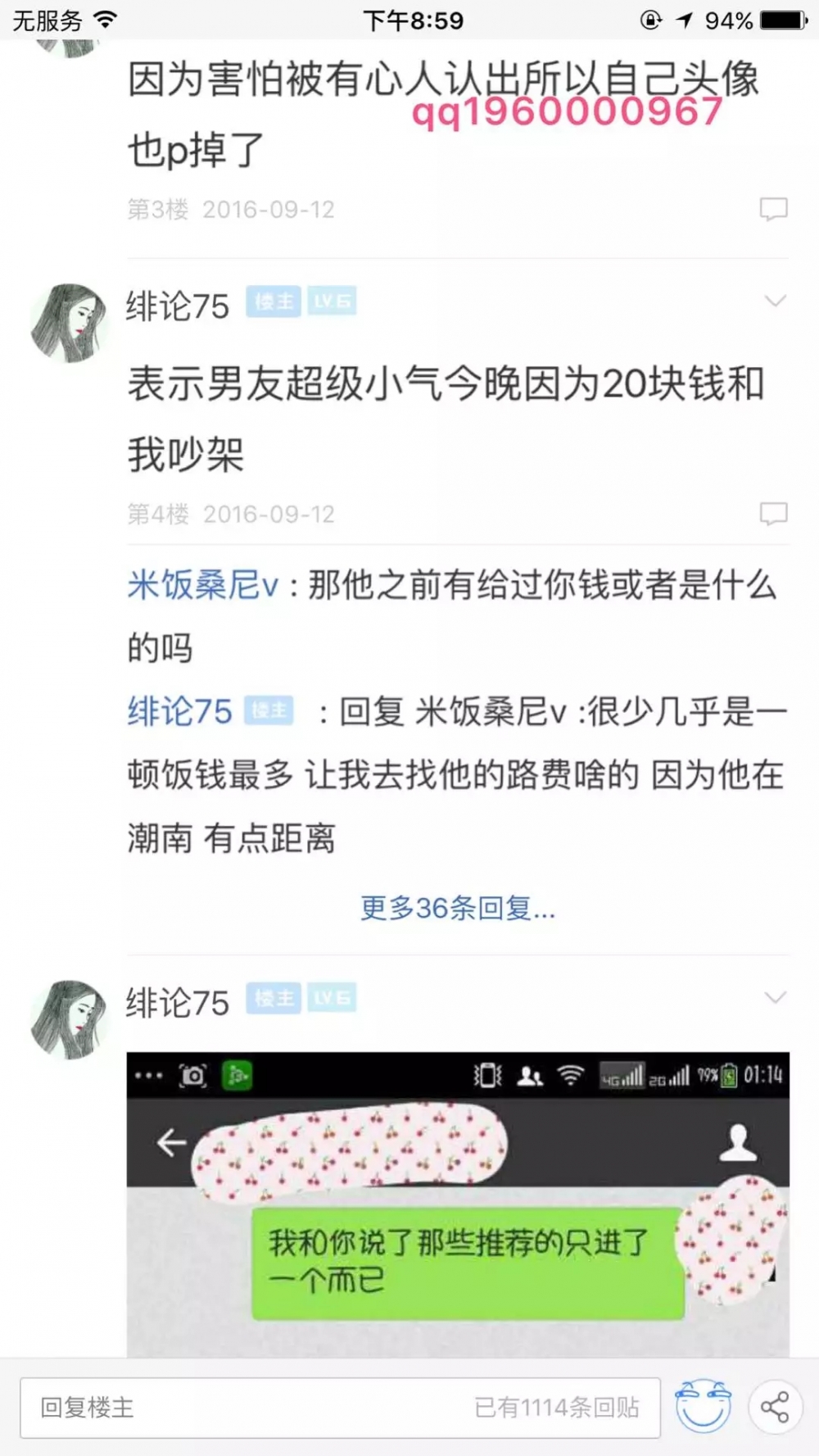Expand 更多36条回复
The width and height of the screenshot is (819, 1456).
click(458, 908)
